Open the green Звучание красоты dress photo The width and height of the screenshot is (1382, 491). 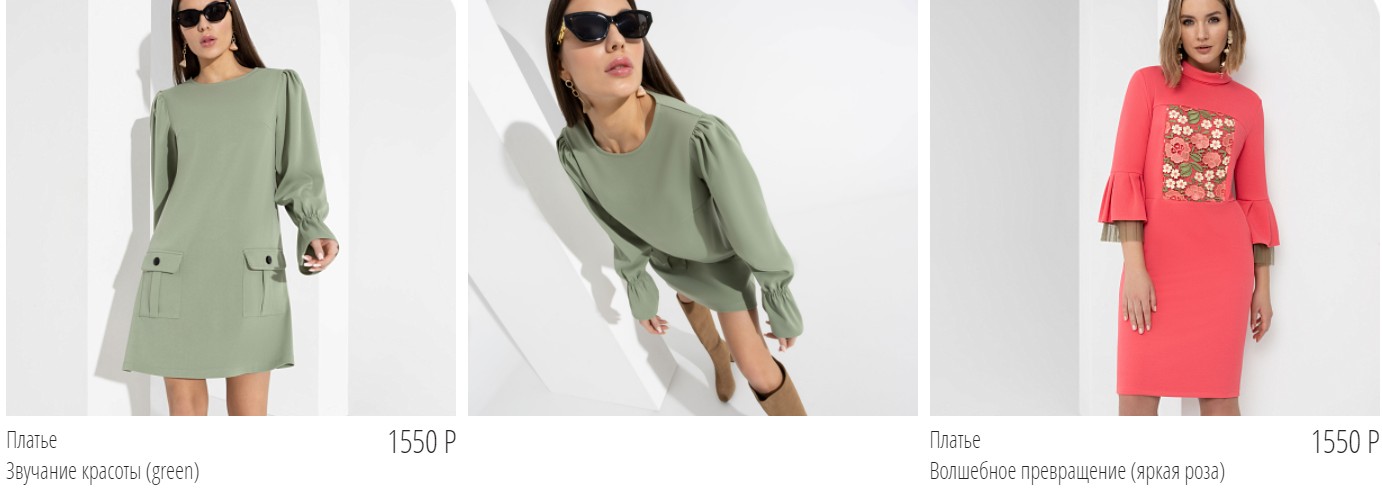pyautogui.click(x=231, y=207)
